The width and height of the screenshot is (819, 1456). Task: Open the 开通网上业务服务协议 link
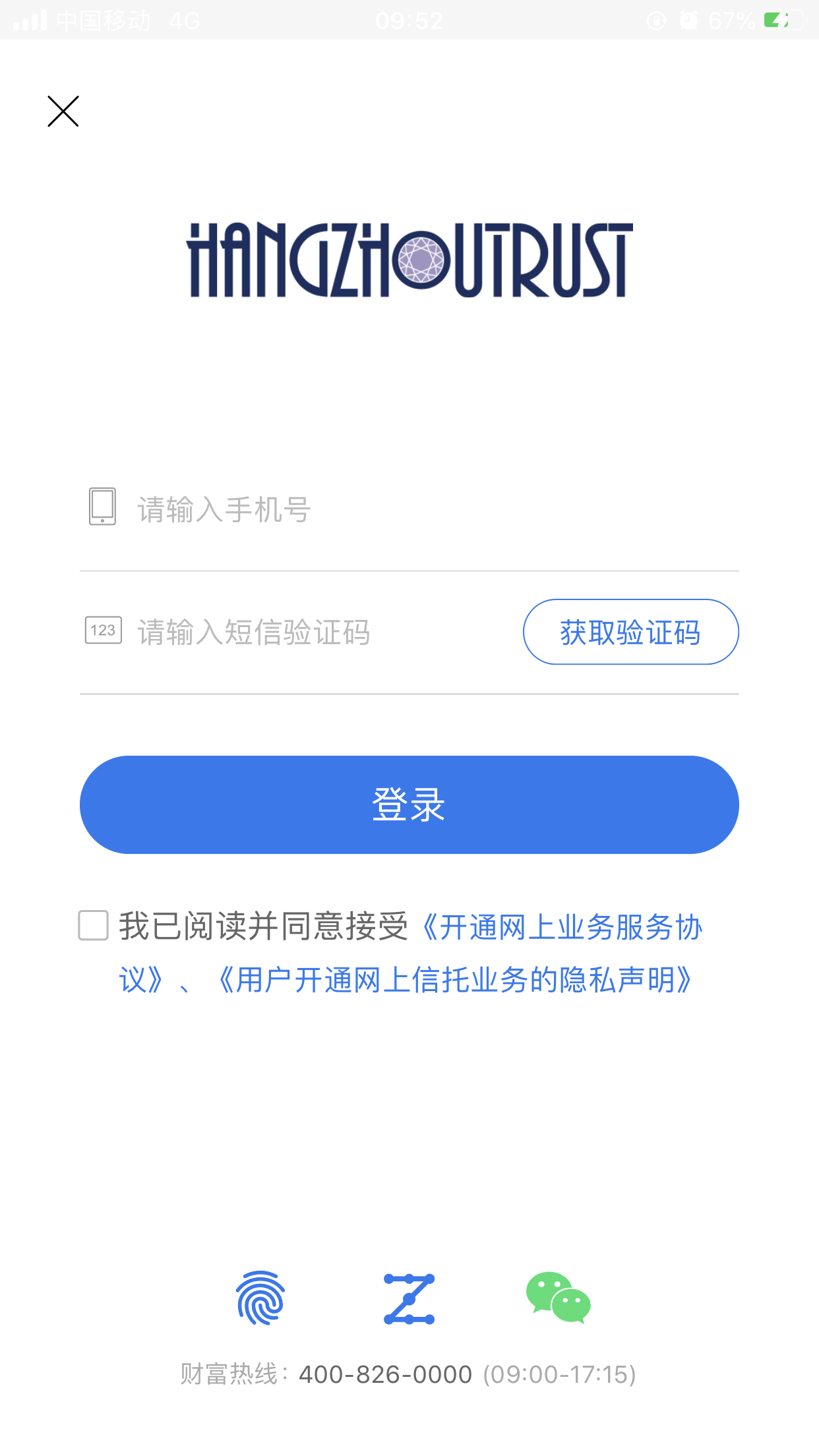click(410, 953)
